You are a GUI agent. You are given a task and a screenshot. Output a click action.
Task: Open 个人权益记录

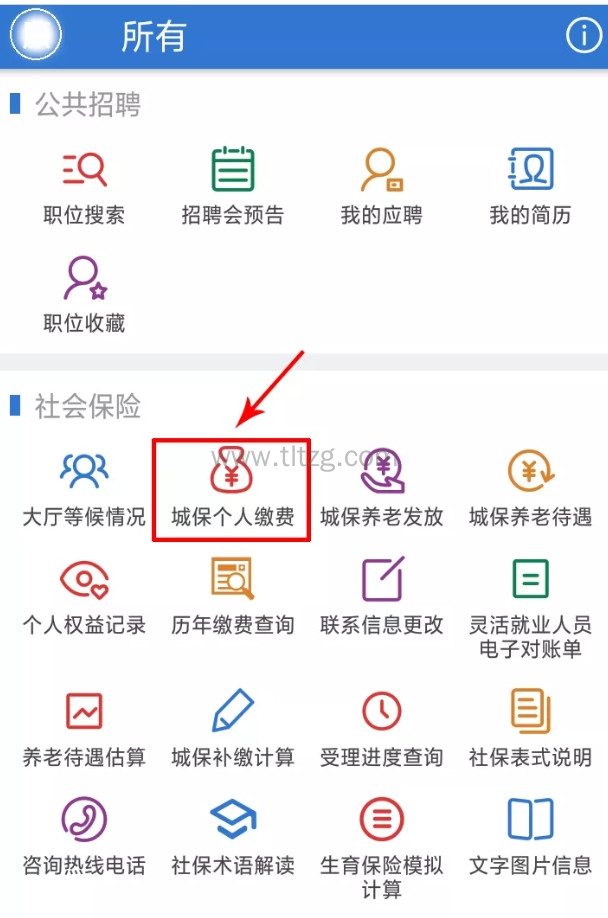[84, 598]
